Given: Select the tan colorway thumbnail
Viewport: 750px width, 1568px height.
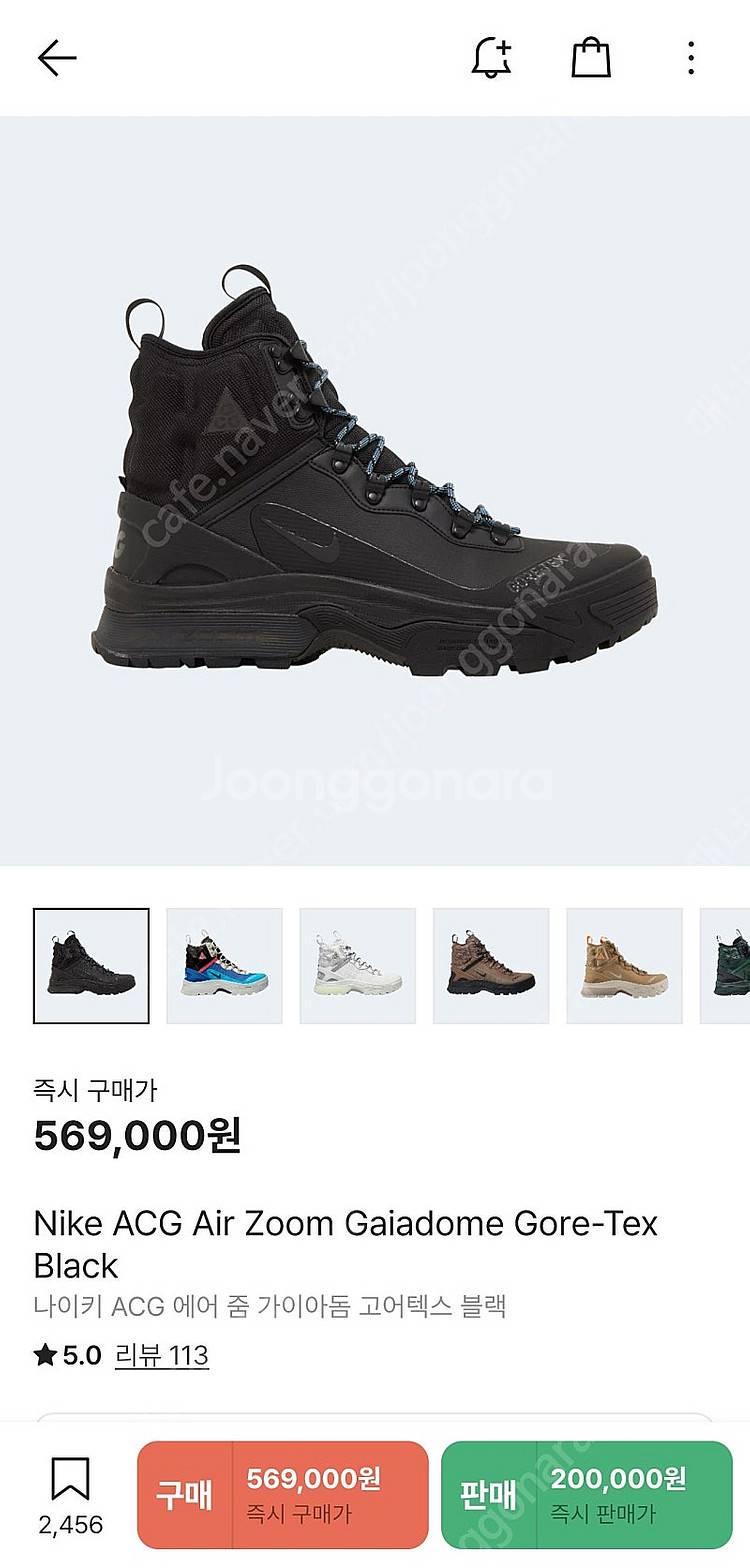Looking at the screenshot, I should tap(624, 965).
